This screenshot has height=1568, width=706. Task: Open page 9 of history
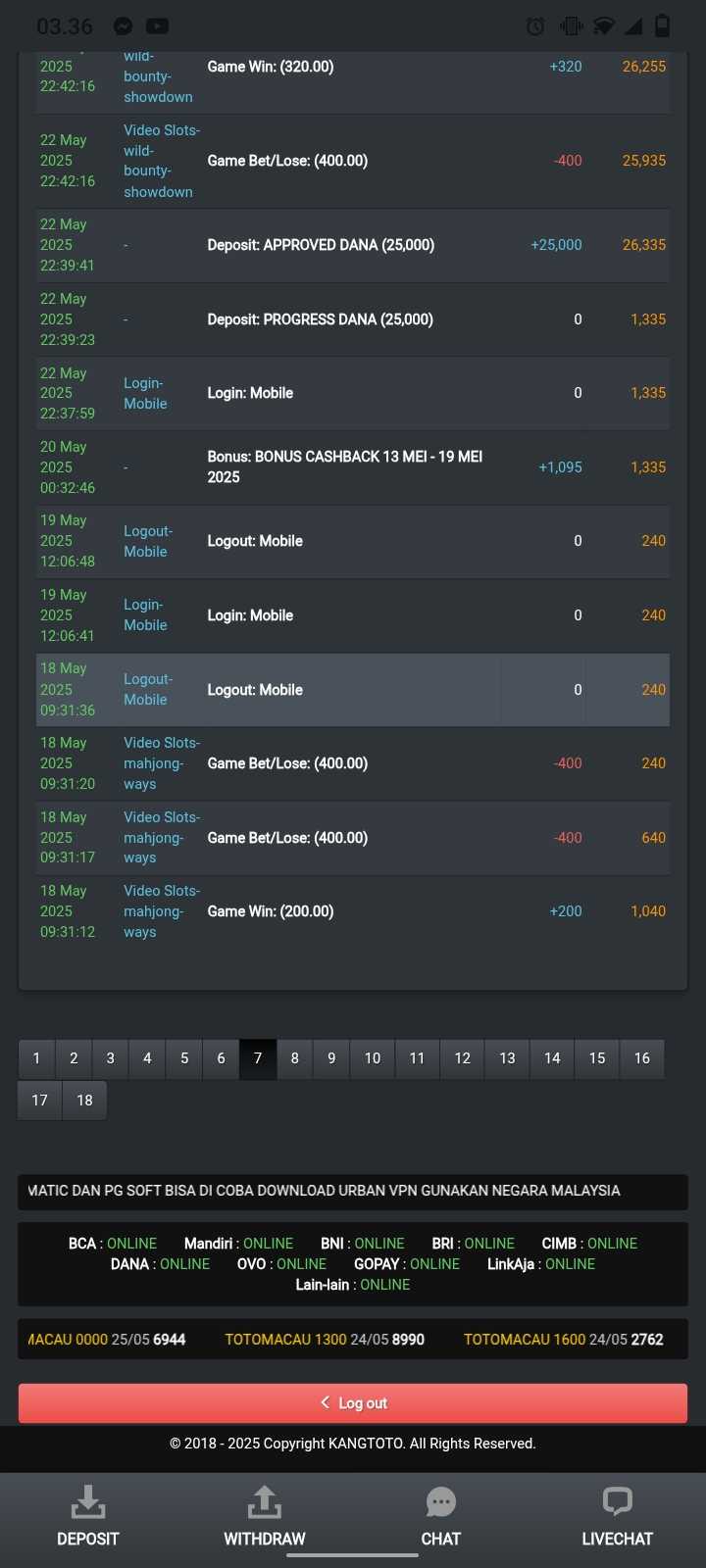click(331, 1058)
